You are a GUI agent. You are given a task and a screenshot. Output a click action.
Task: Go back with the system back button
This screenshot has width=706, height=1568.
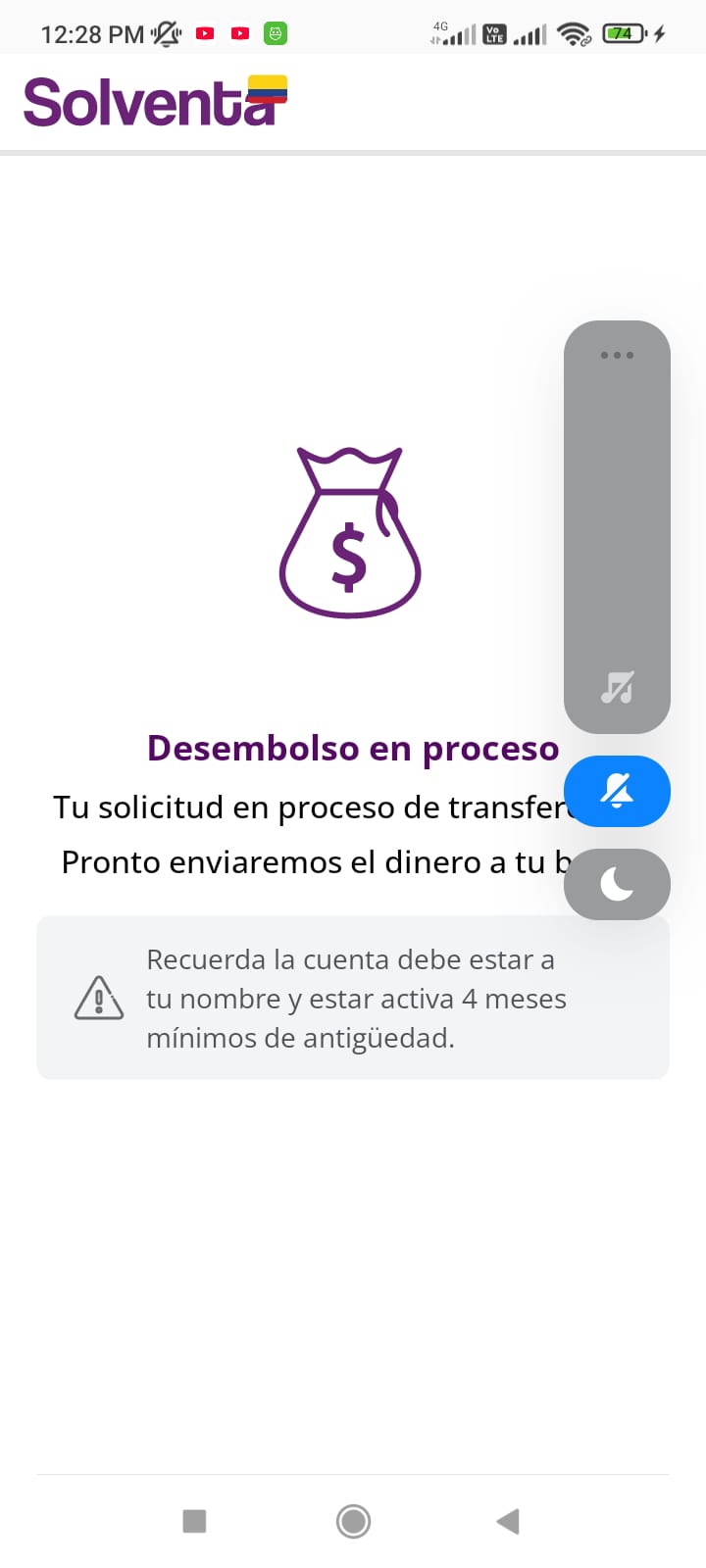tap(507, 1521)
